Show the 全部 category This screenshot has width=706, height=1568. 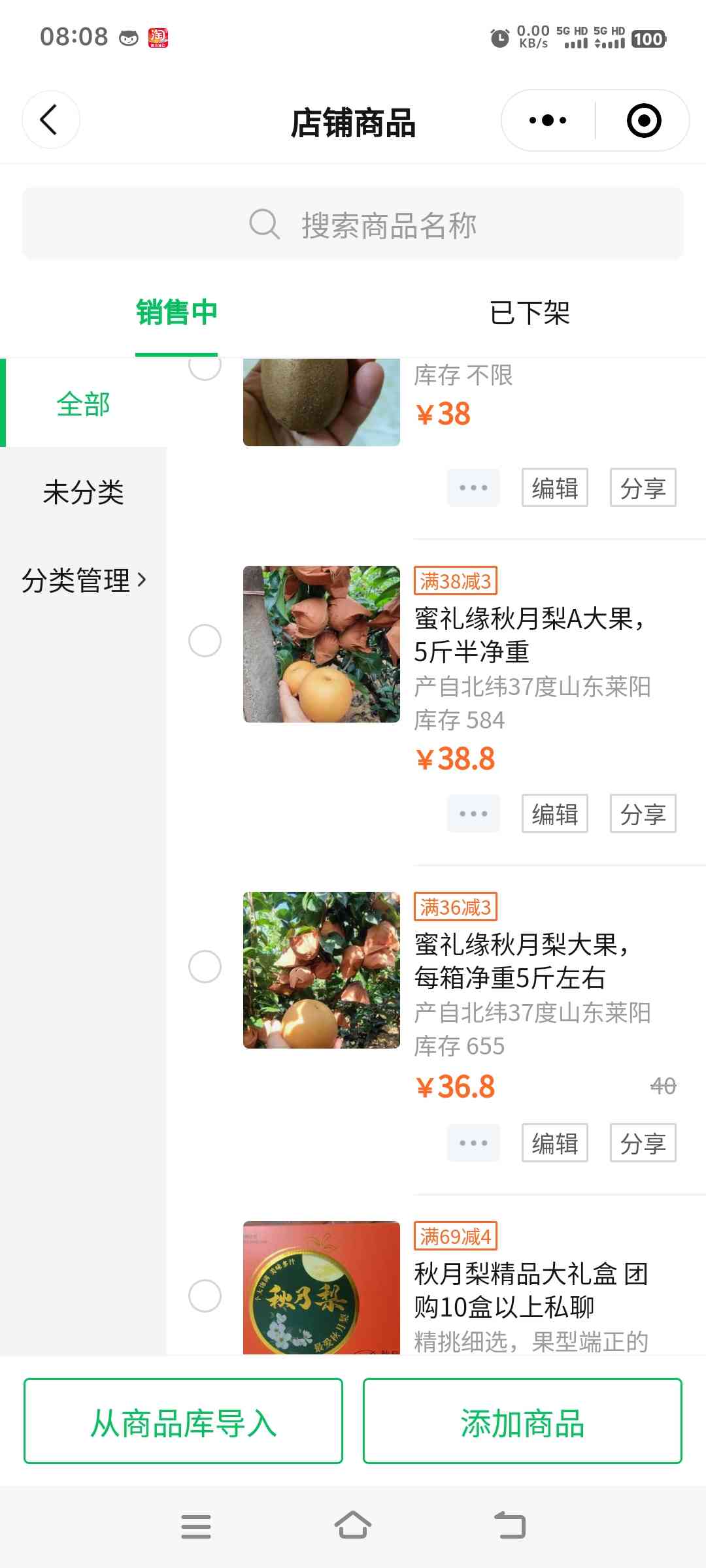pos(84,404)
